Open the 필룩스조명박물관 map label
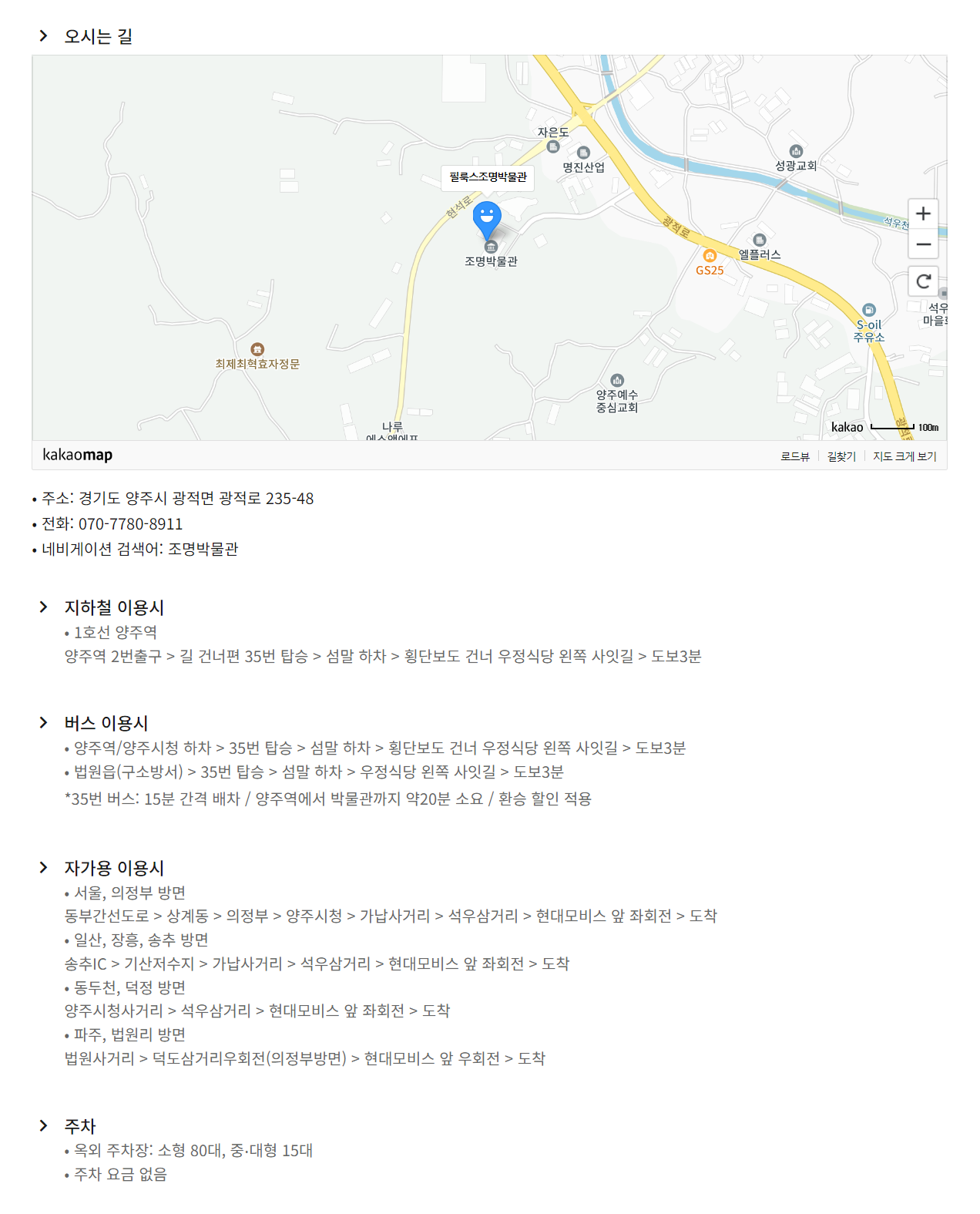This screenshot has width=980, height=1214. pyautogui.click(x=488, y=177)
